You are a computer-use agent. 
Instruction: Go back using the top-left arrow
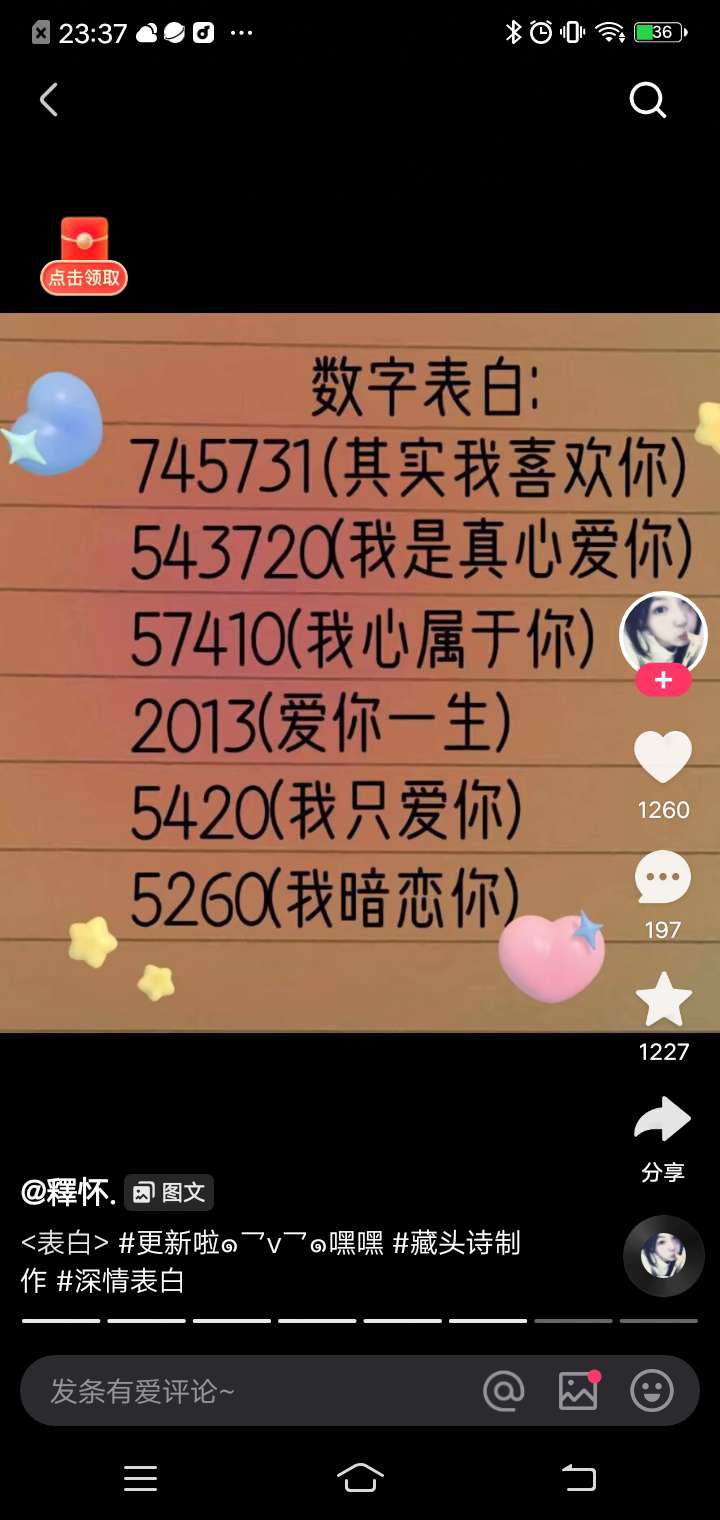(48, 100)
